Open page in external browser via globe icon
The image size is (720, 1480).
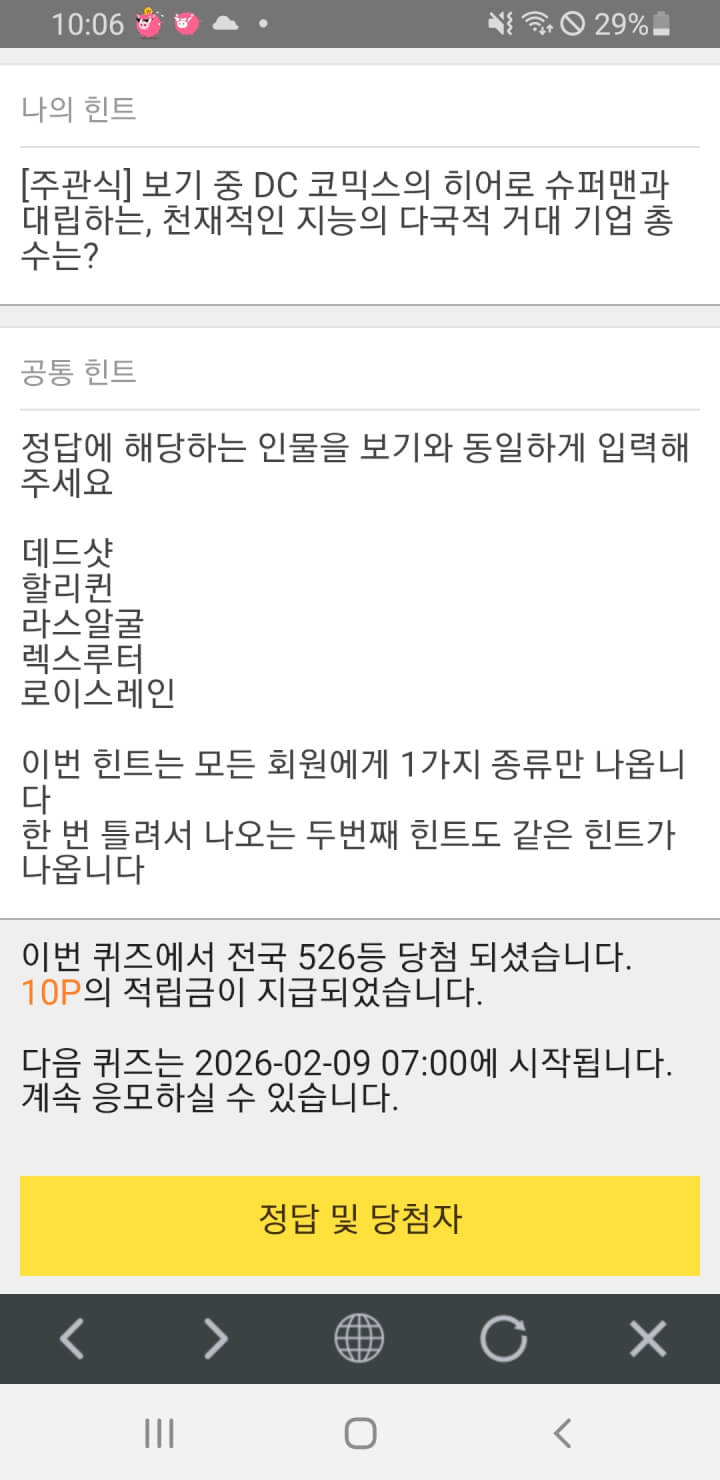pyautogui.click(x=359, y=1338)
